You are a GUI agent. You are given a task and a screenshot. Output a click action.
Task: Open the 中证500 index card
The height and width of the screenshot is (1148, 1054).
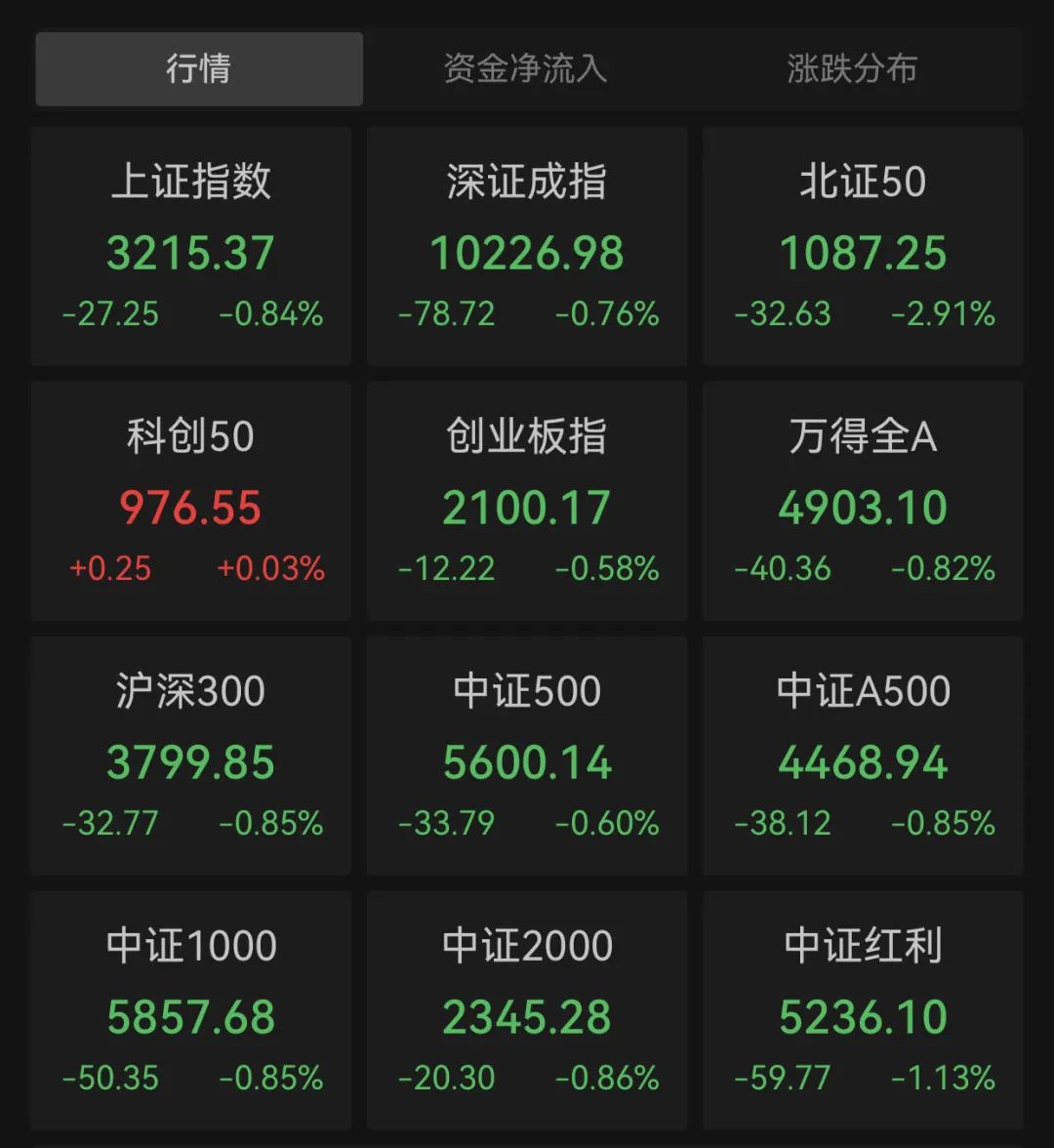click(527, 757)
